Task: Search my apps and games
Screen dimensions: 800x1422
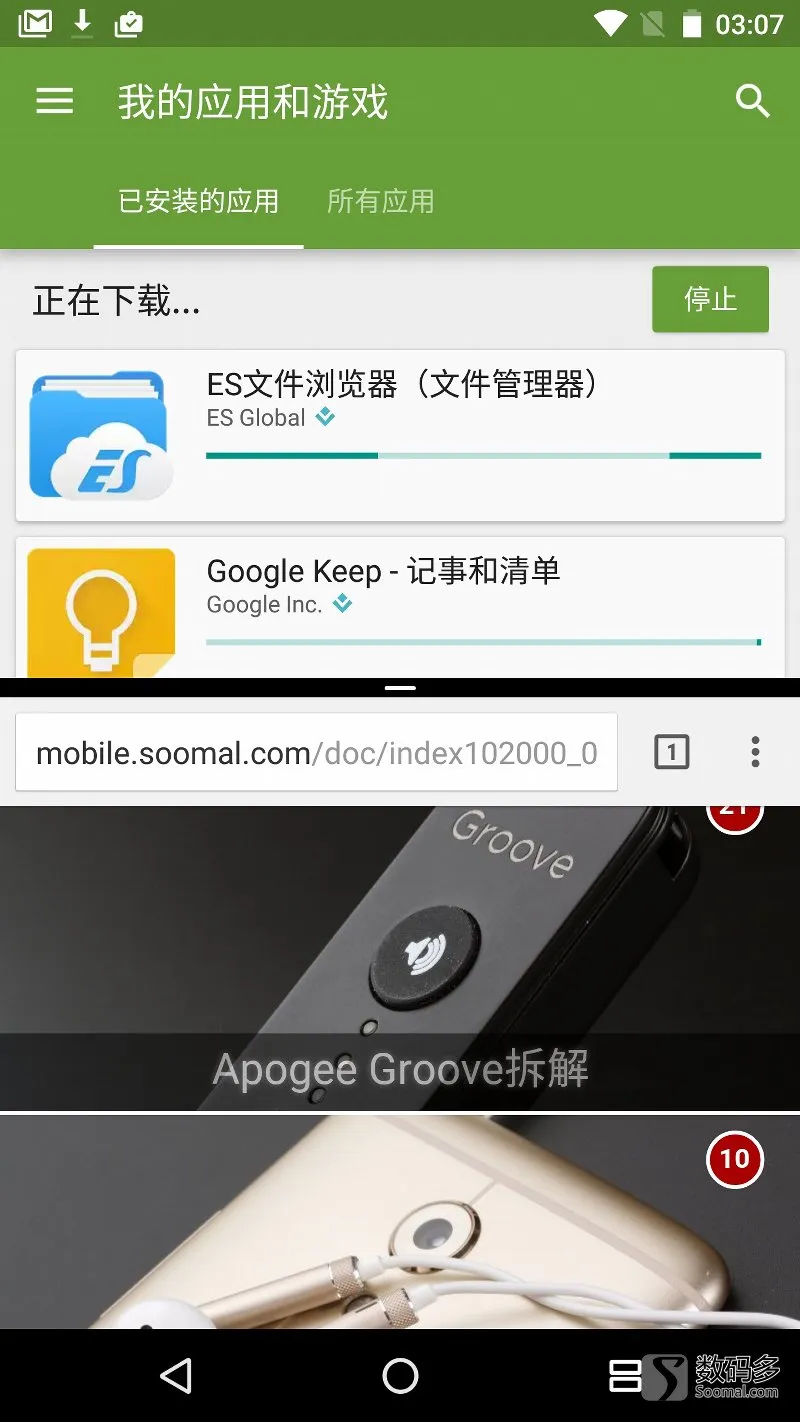Action: pos(752,101)
